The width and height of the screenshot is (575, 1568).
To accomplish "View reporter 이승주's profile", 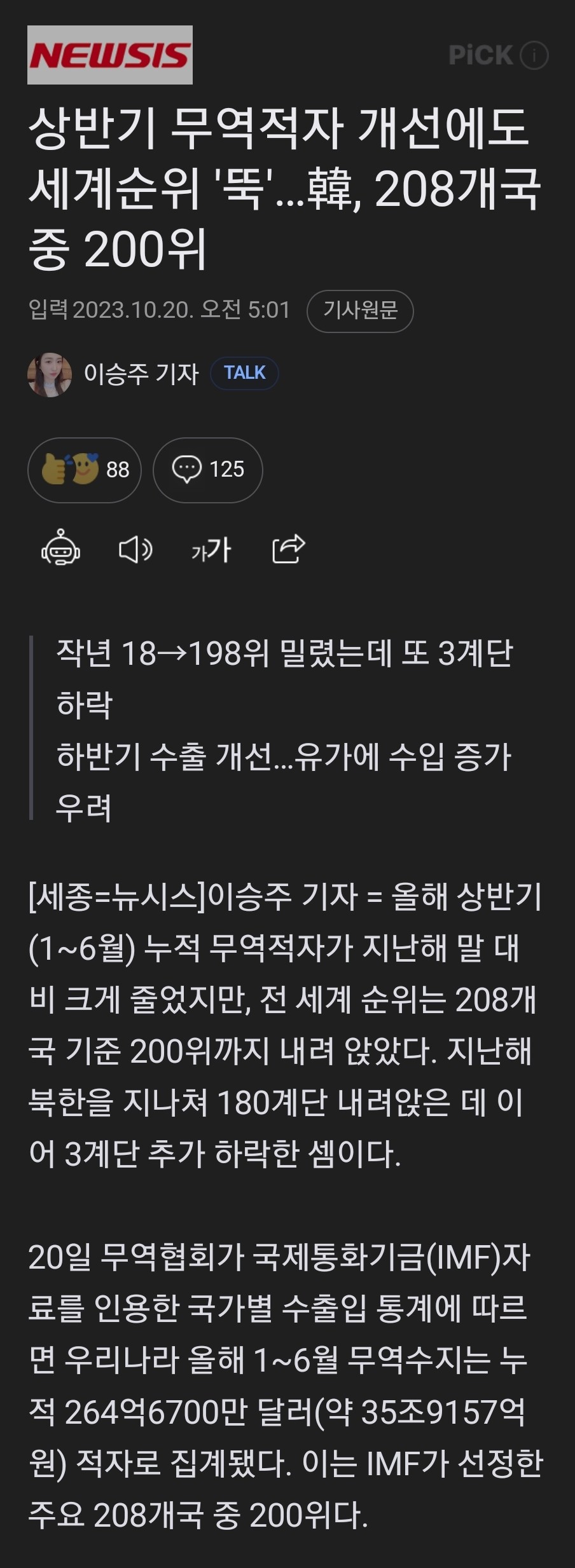I will pos(141,373).
